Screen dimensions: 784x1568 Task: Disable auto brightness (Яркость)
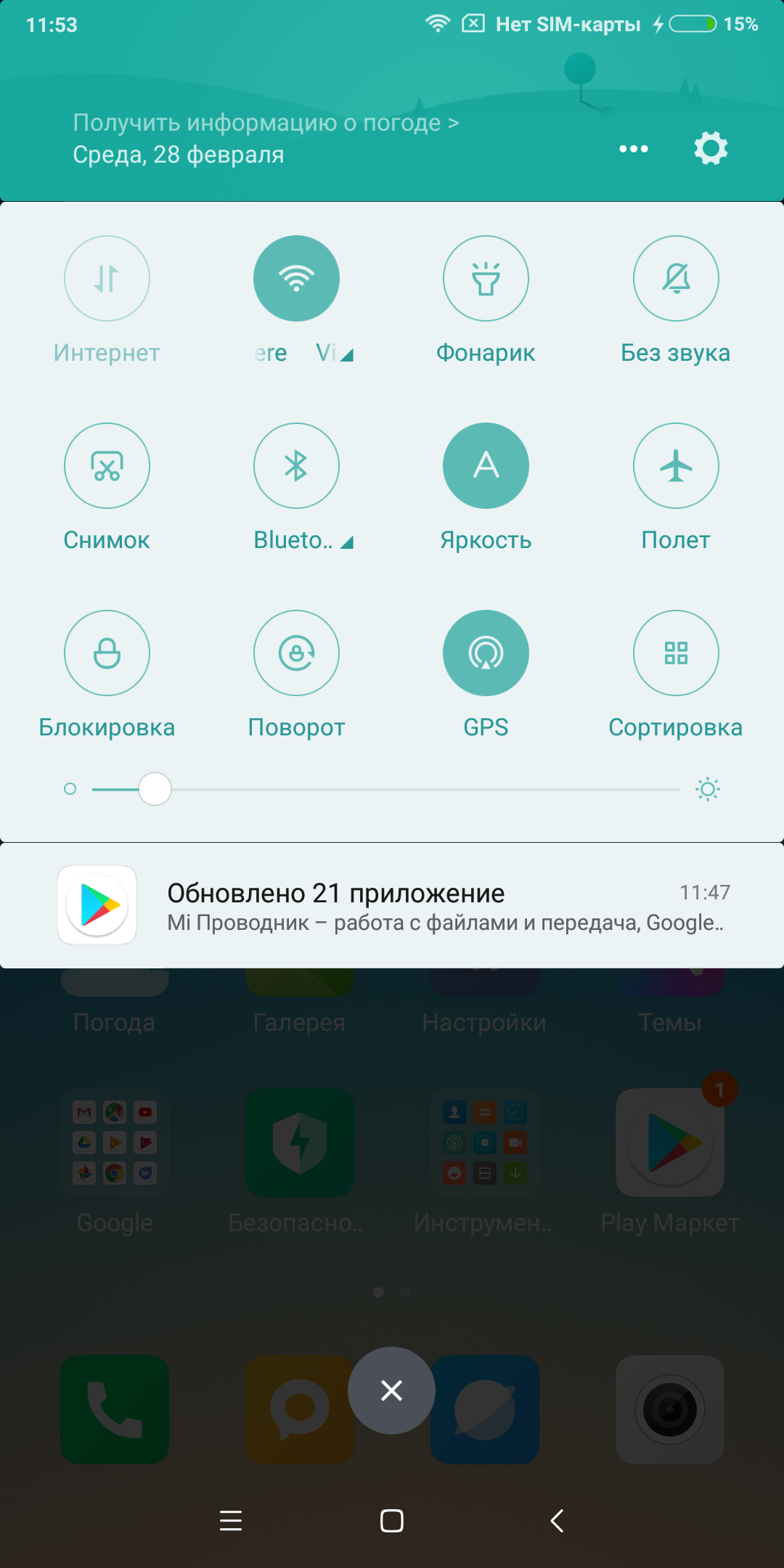[486, 466]
